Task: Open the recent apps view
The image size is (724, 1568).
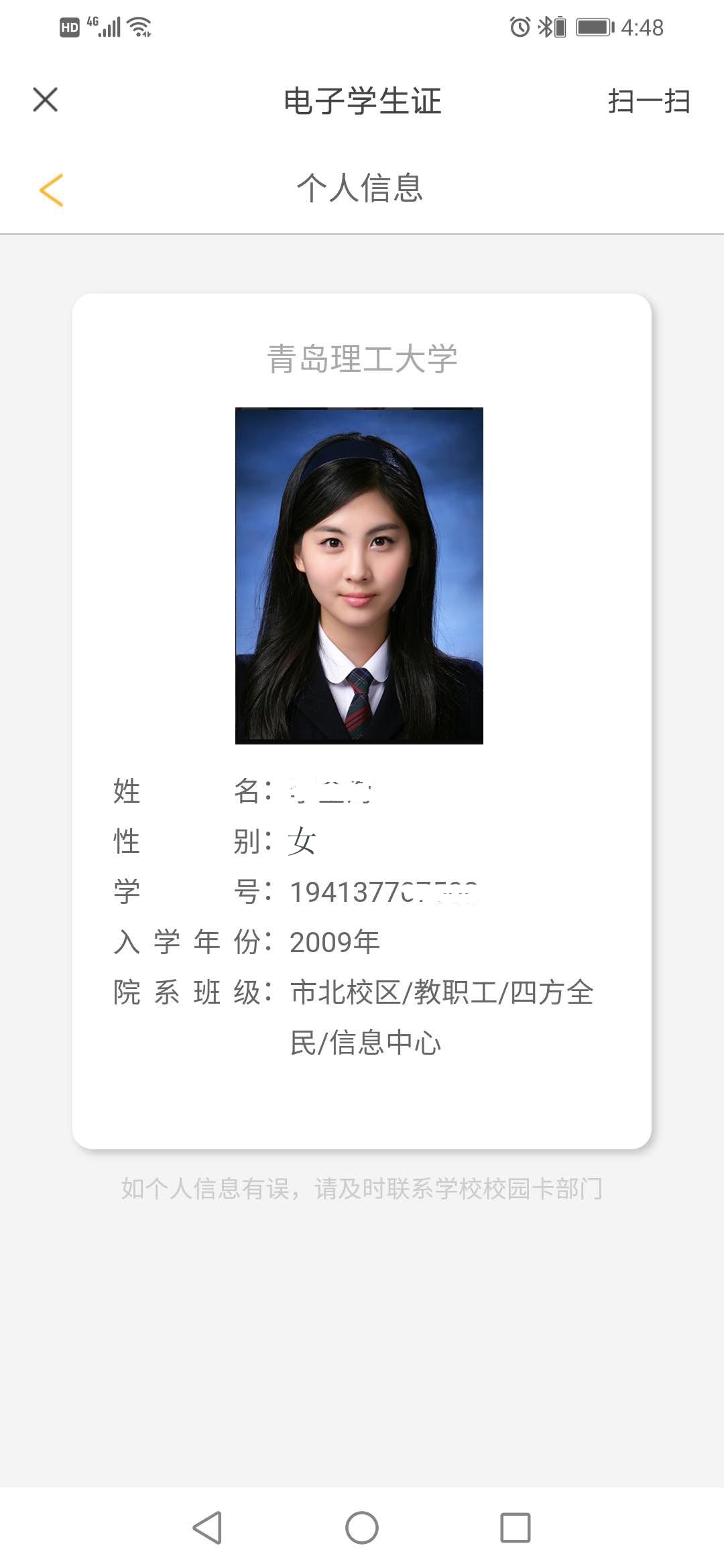Action: tap(516, 1528)
